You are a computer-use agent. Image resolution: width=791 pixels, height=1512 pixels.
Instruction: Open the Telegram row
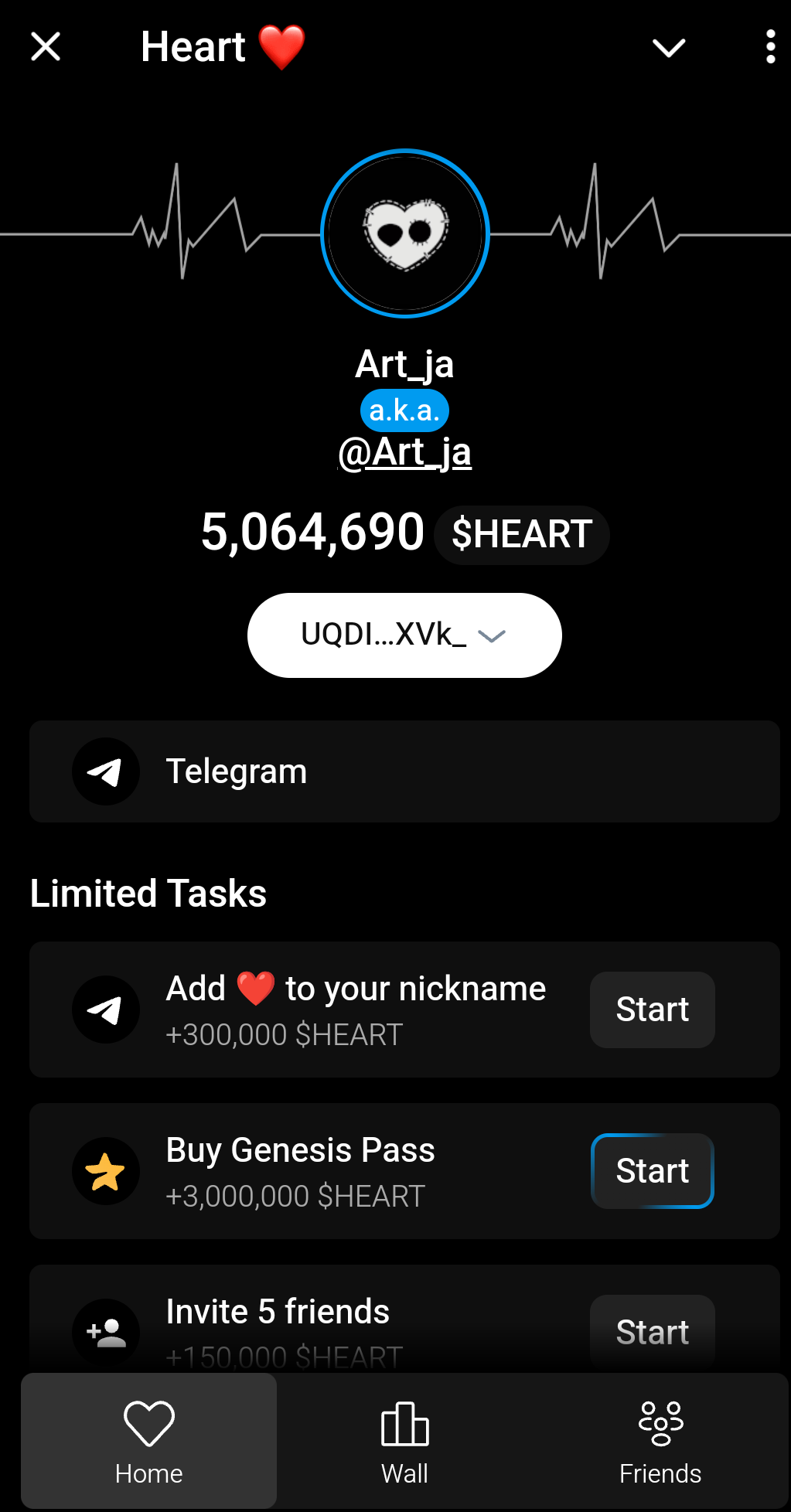404,771
